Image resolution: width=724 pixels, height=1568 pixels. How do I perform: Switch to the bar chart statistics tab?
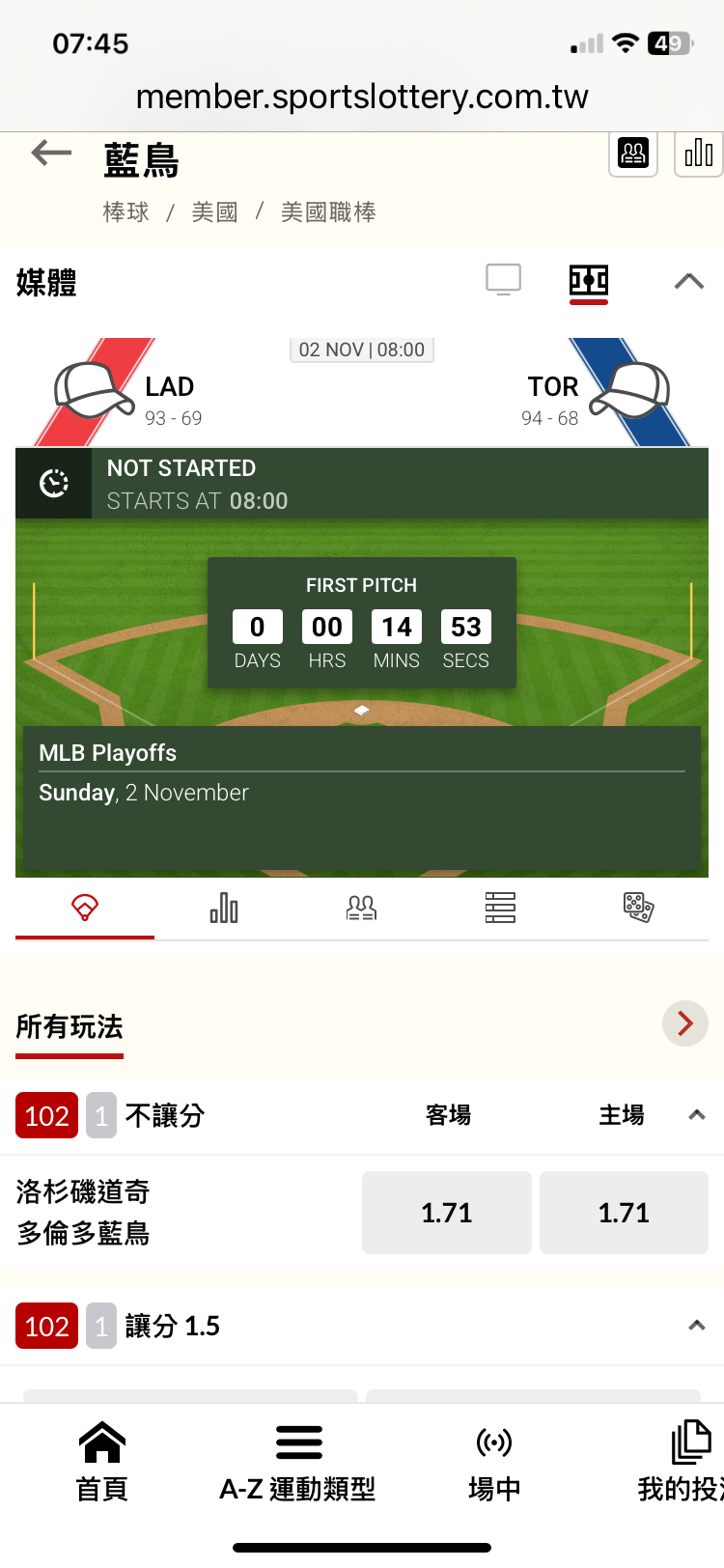pos(224,908)
